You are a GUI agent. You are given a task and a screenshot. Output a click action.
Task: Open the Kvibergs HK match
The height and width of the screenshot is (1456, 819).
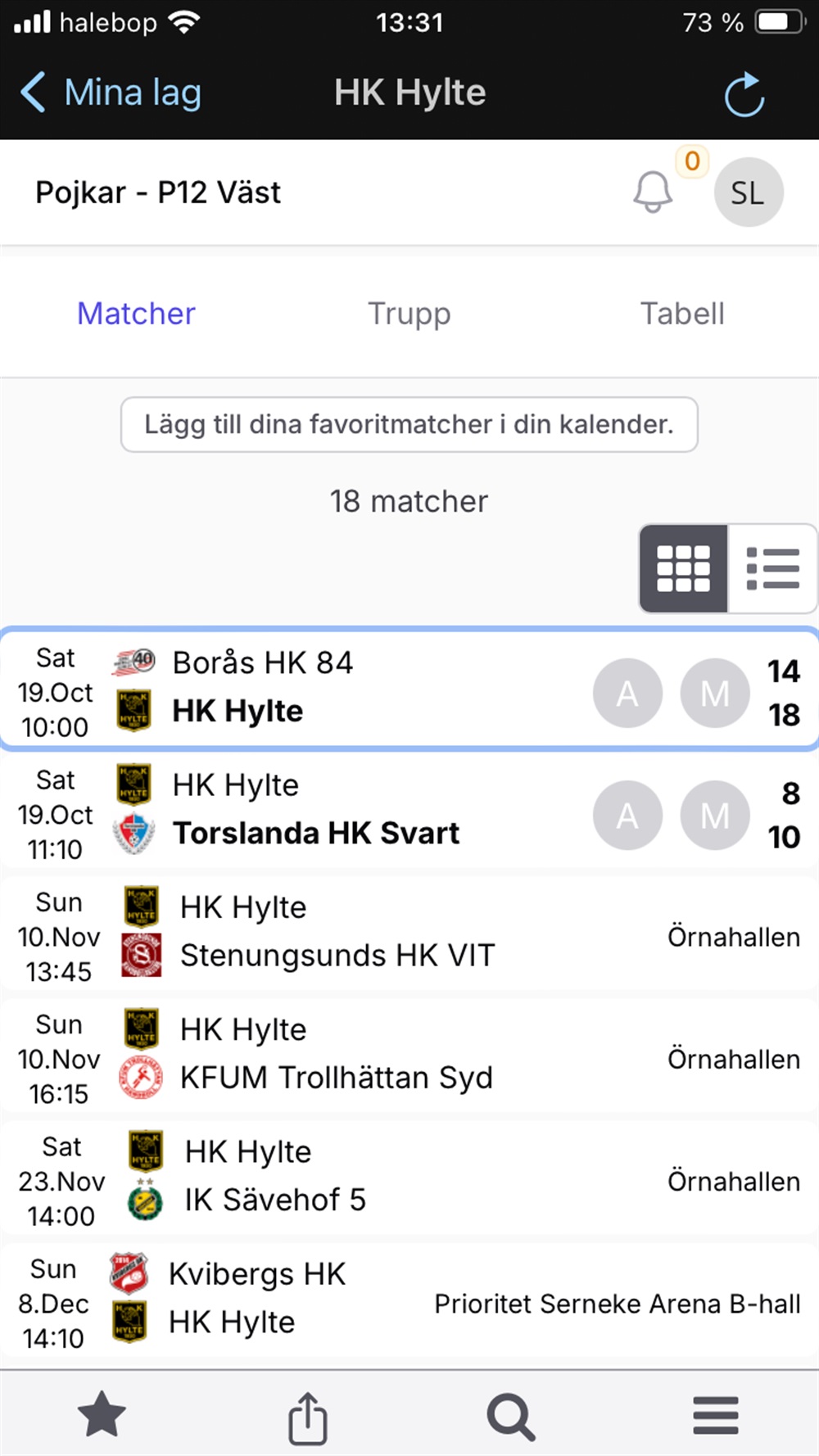328,1300
